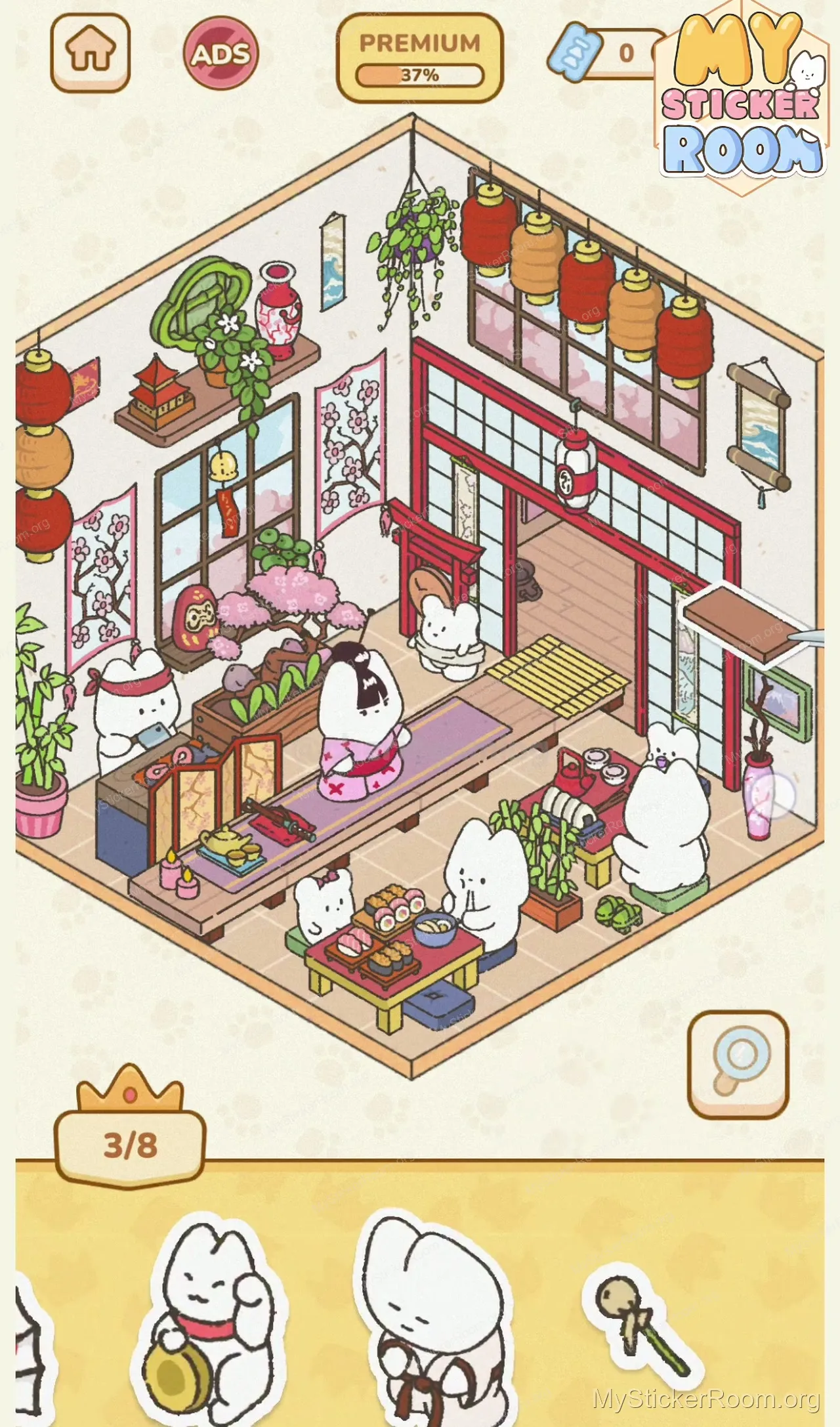
Task: Choose the green stick with ball sticker
Action: [640, 1319]
